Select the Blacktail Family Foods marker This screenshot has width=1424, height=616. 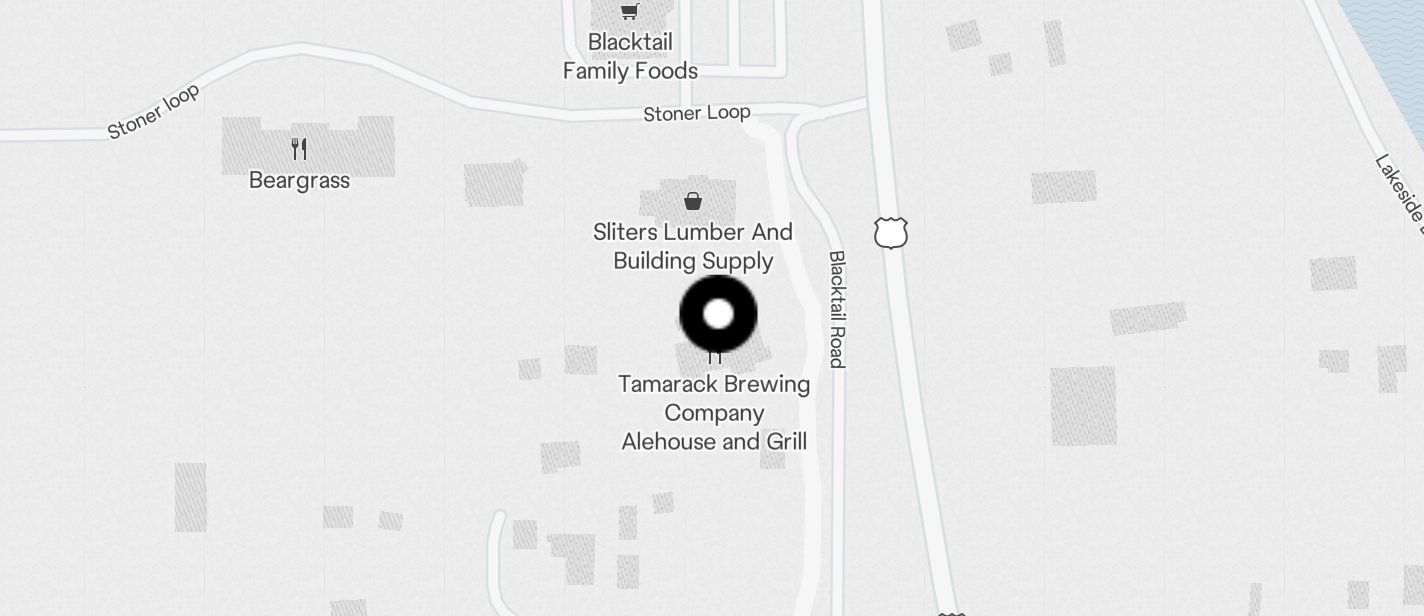pos(629,13)
